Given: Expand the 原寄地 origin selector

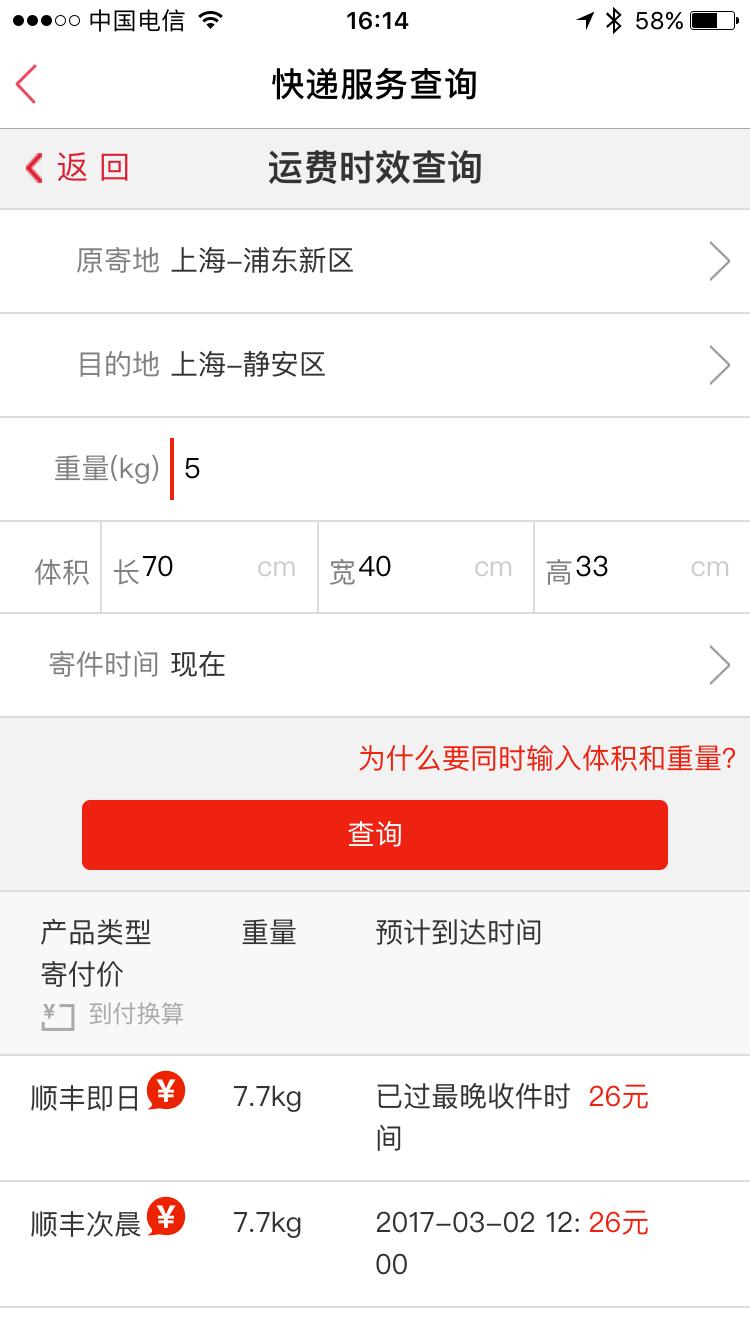Looking at the screenshot, I should point(718,262).
